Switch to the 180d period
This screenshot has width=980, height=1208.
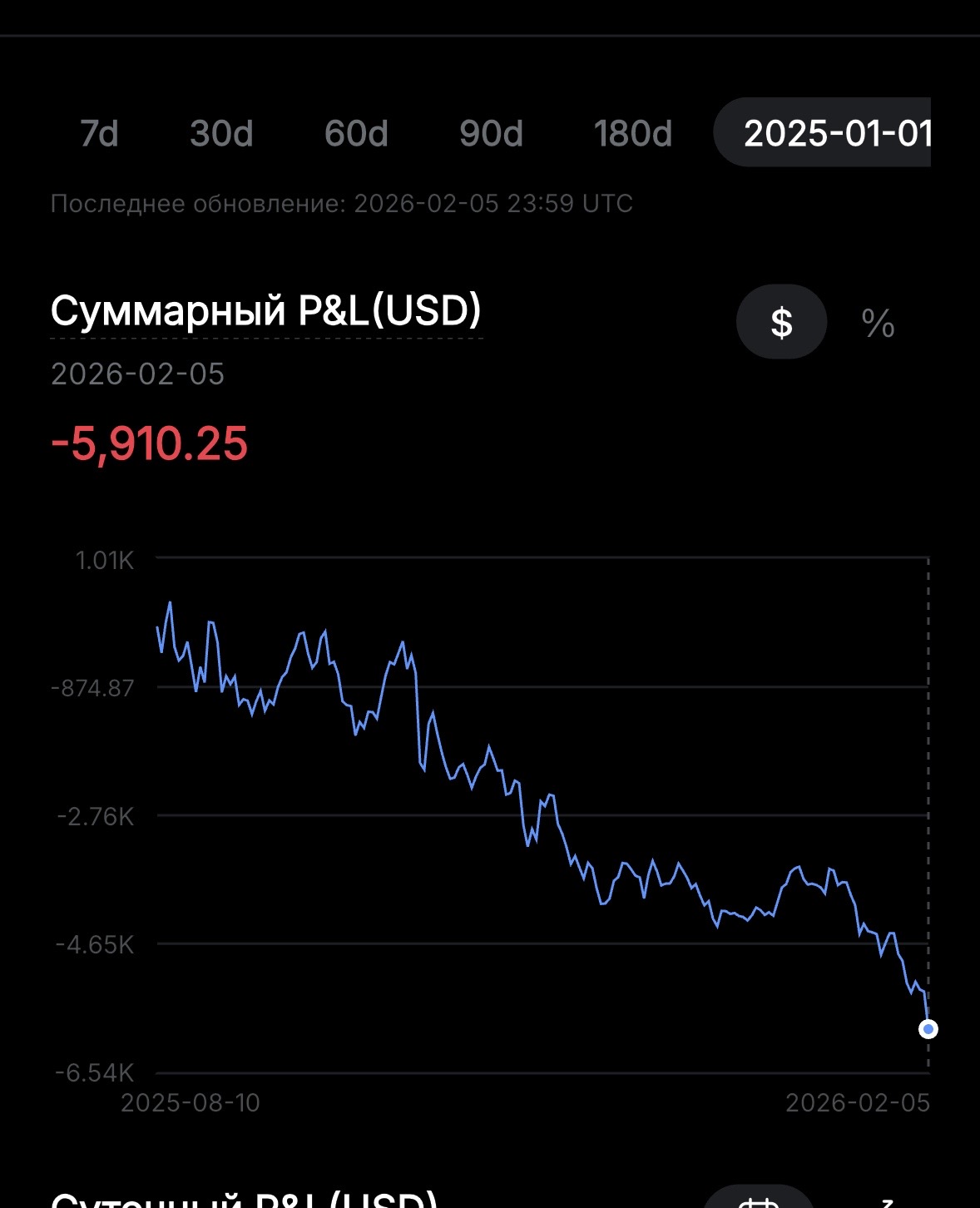(632, 133)
